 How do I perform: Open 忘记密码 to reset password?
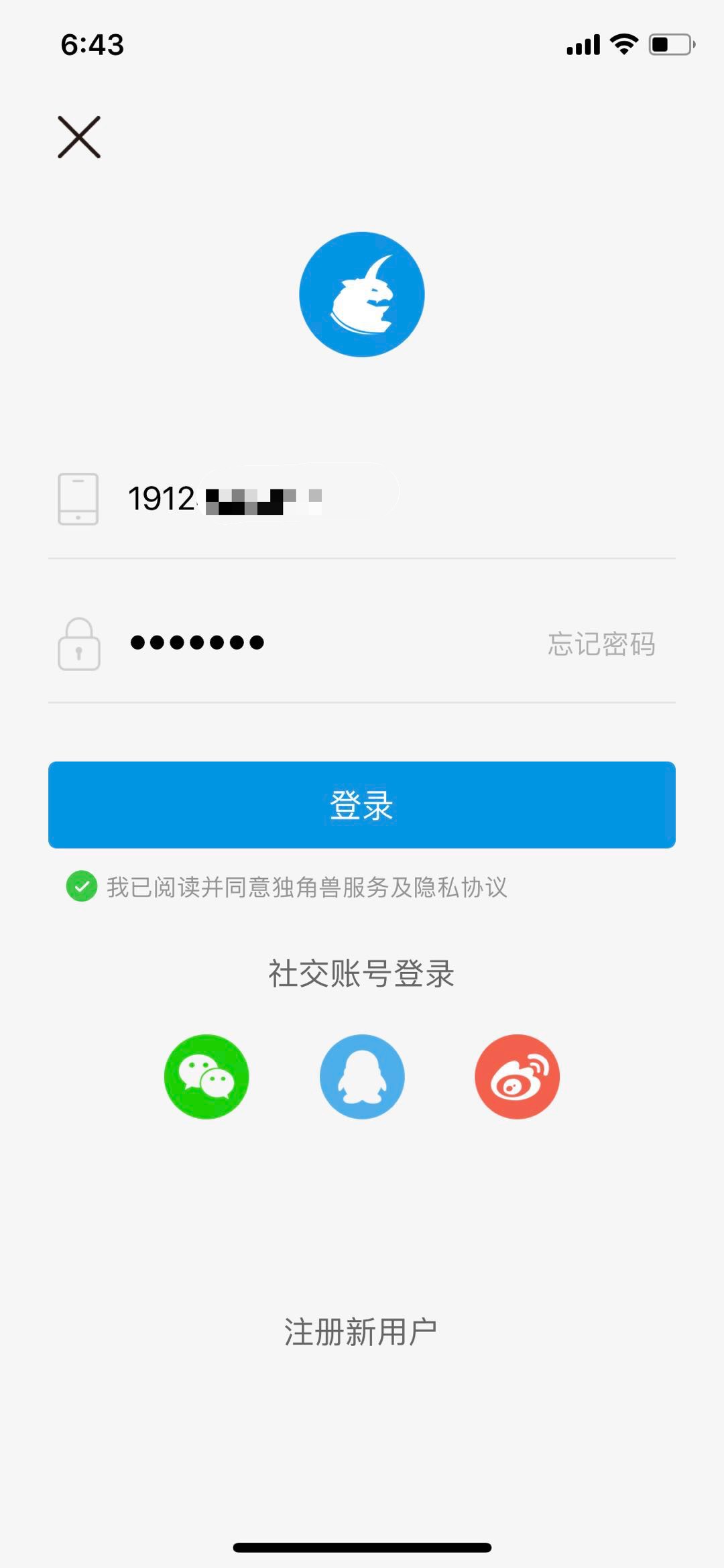601,644
